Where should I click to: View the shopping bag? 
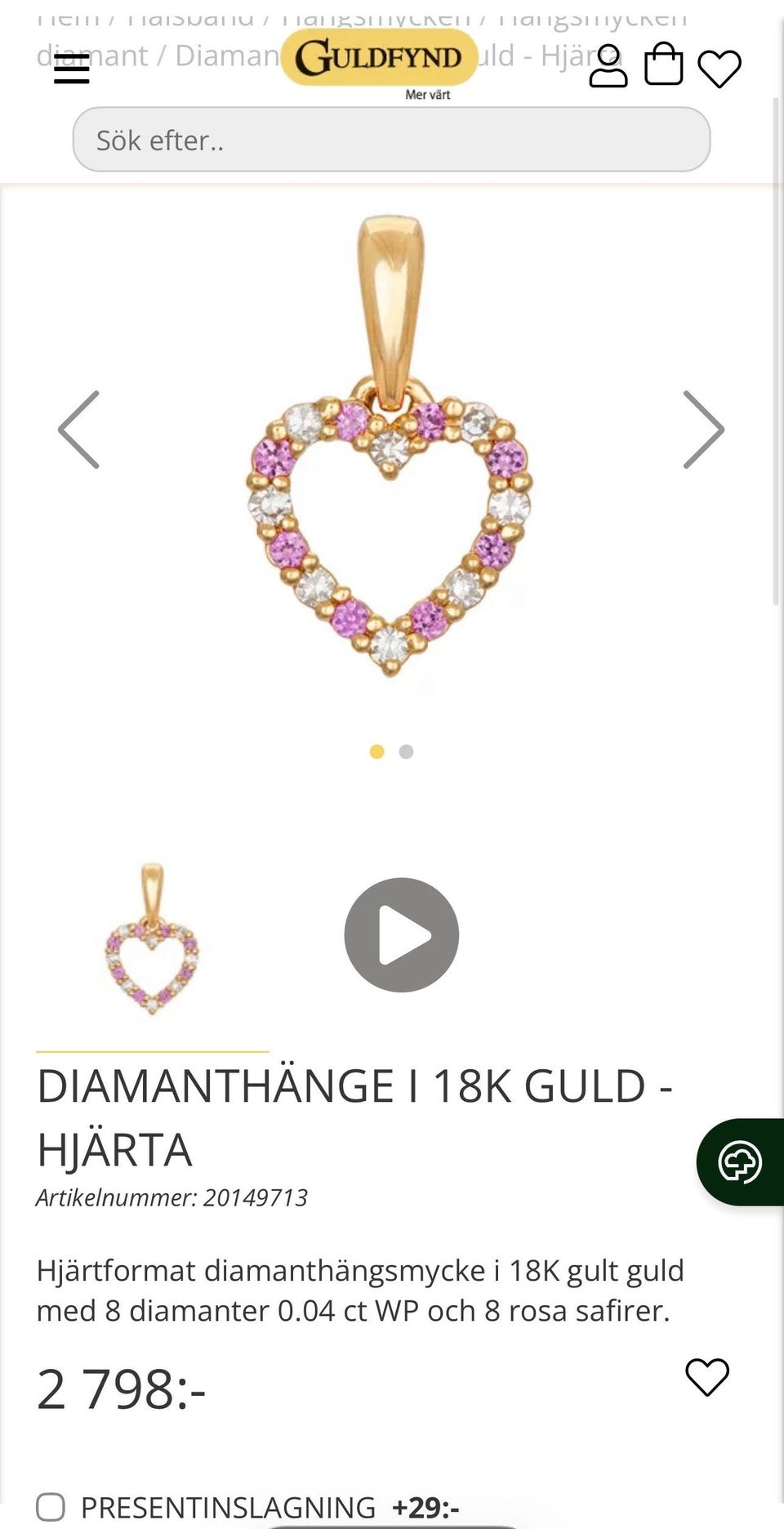pyautogui.click(x=663, y=65)
